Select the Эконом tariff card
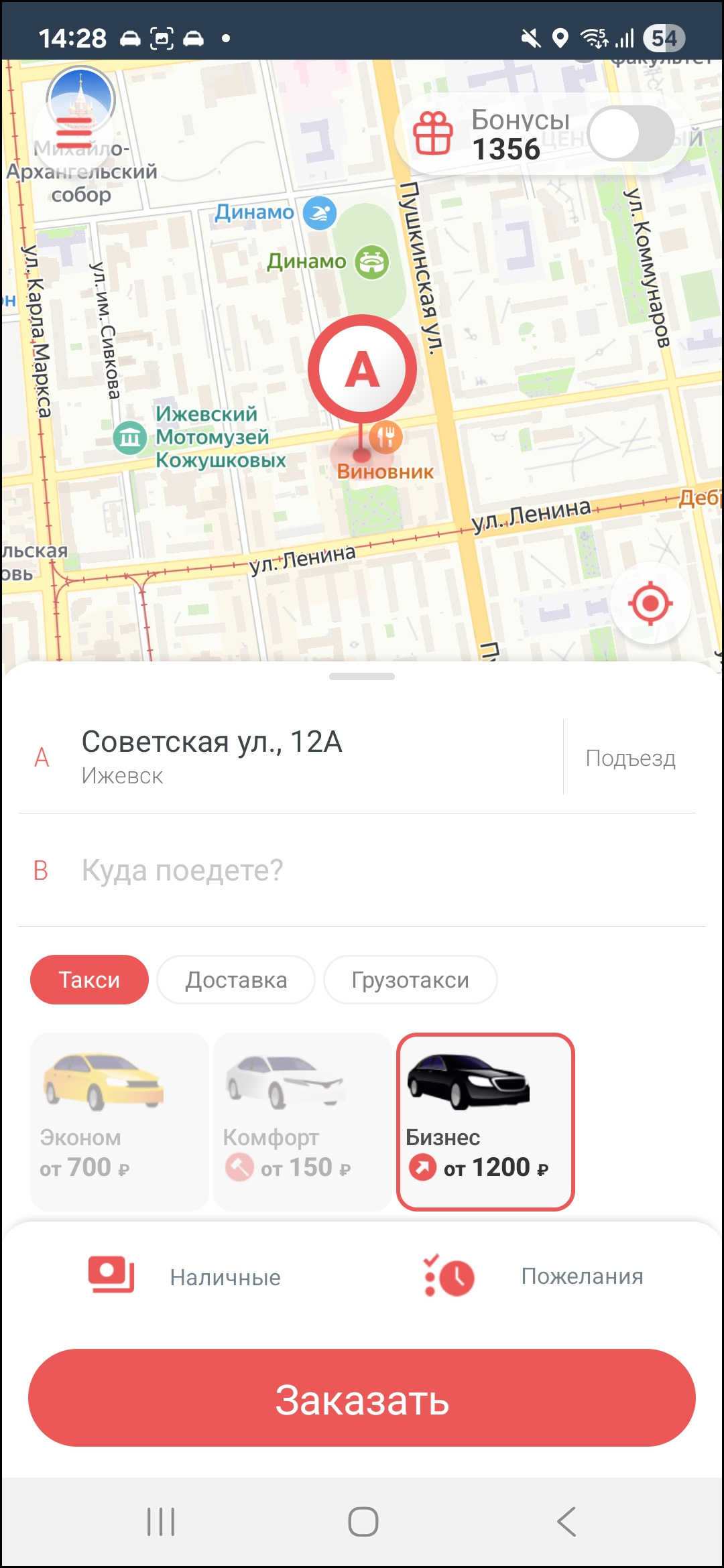 119,1121
